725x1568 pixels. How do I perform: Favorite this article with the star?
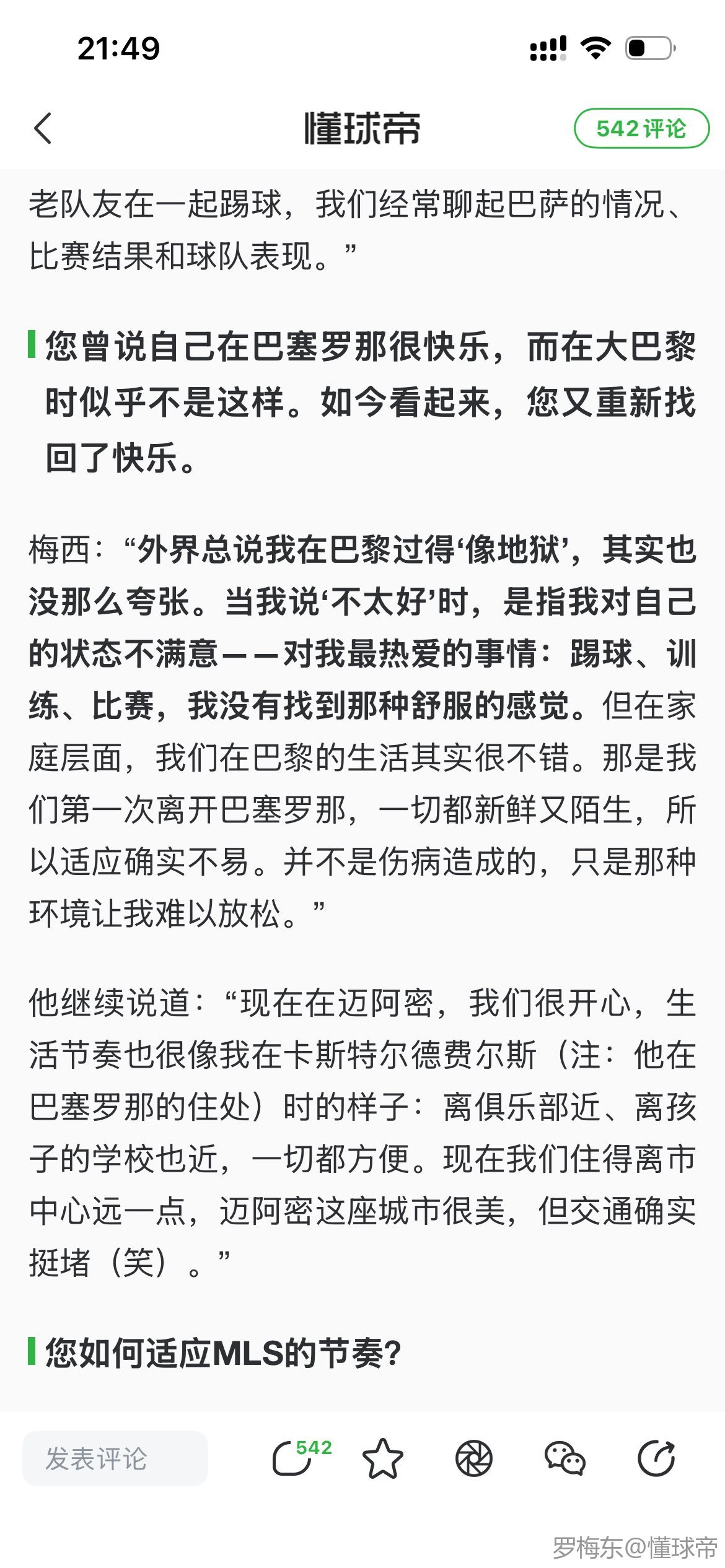(x=382, y=1458)
